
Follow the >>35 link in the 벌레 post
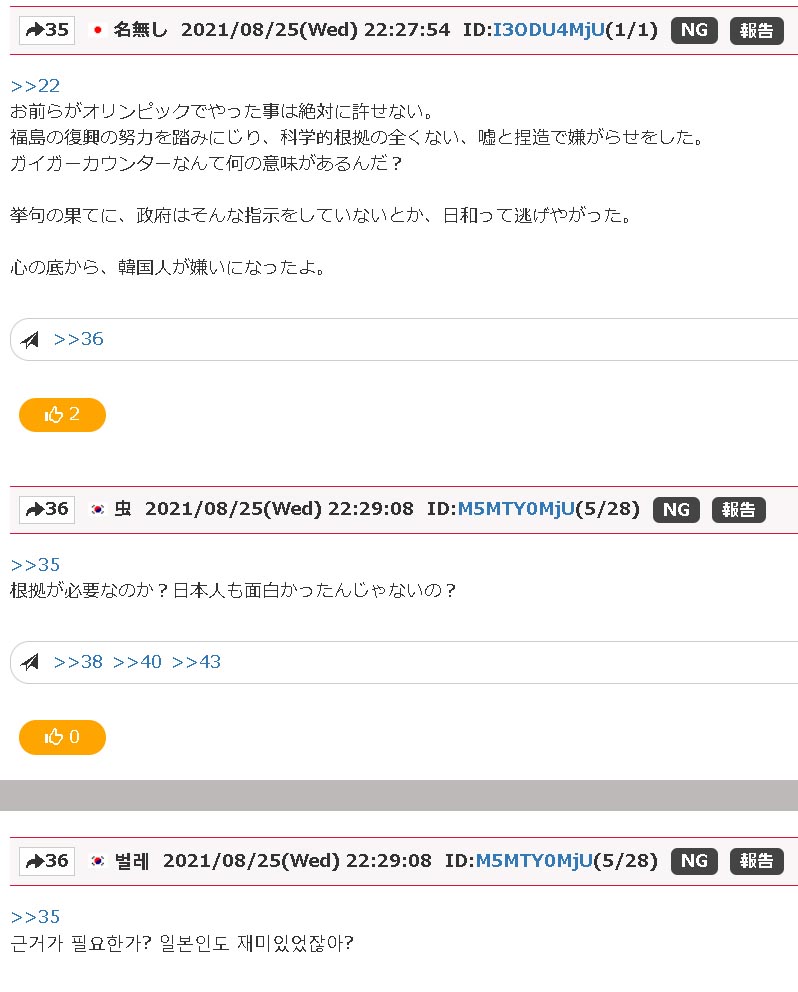(35, 917)
